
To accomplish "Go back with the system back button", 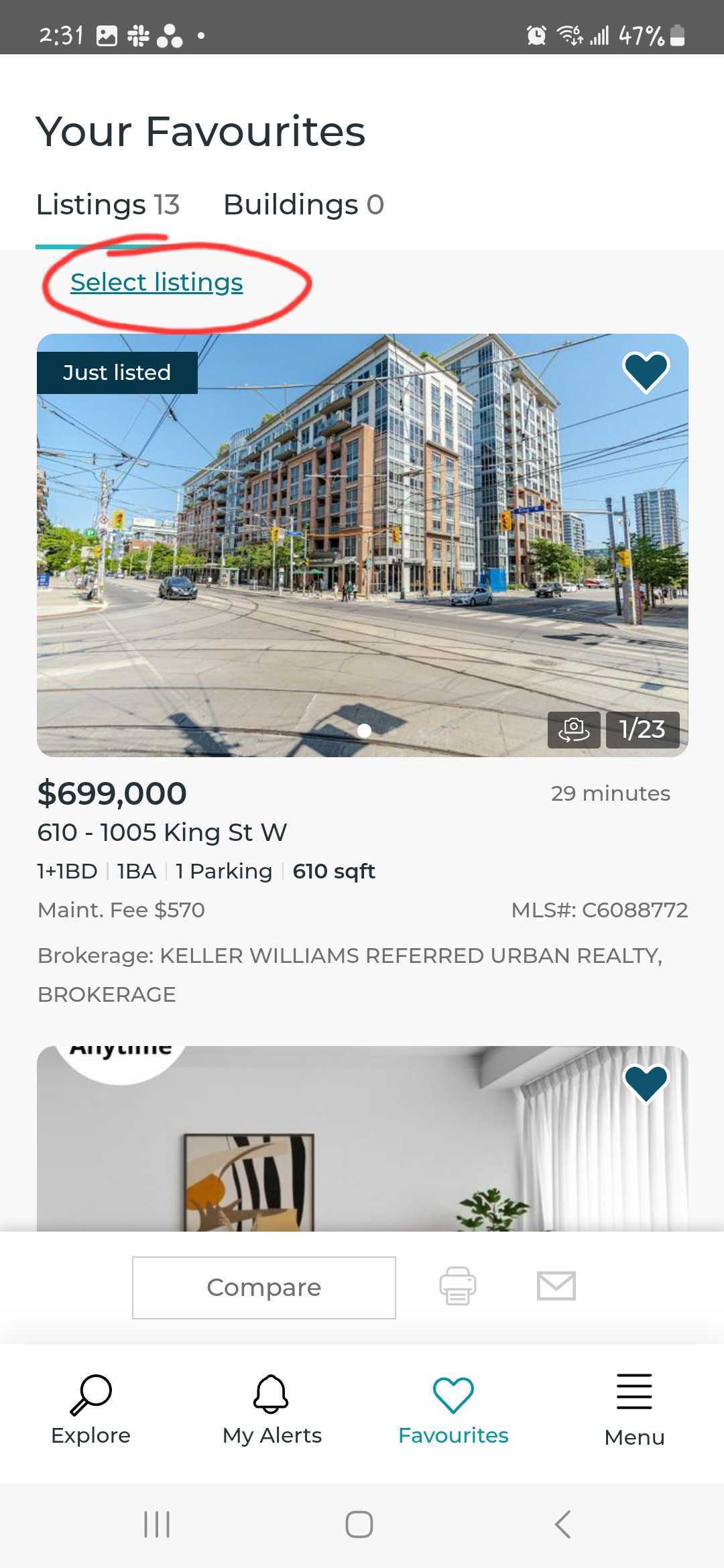I will coord(562,1524).
